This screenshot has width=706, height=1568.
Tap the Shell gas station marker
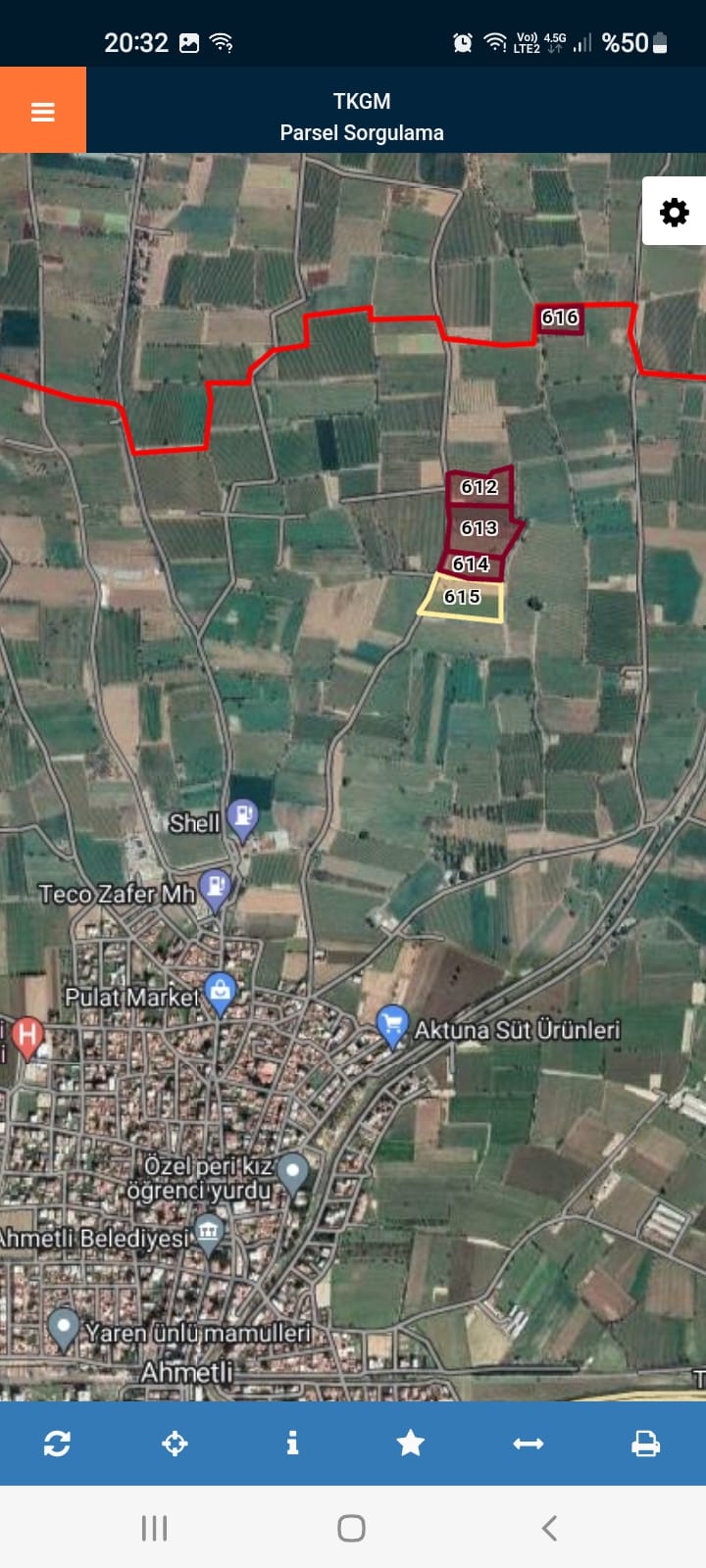pos(242,818)
